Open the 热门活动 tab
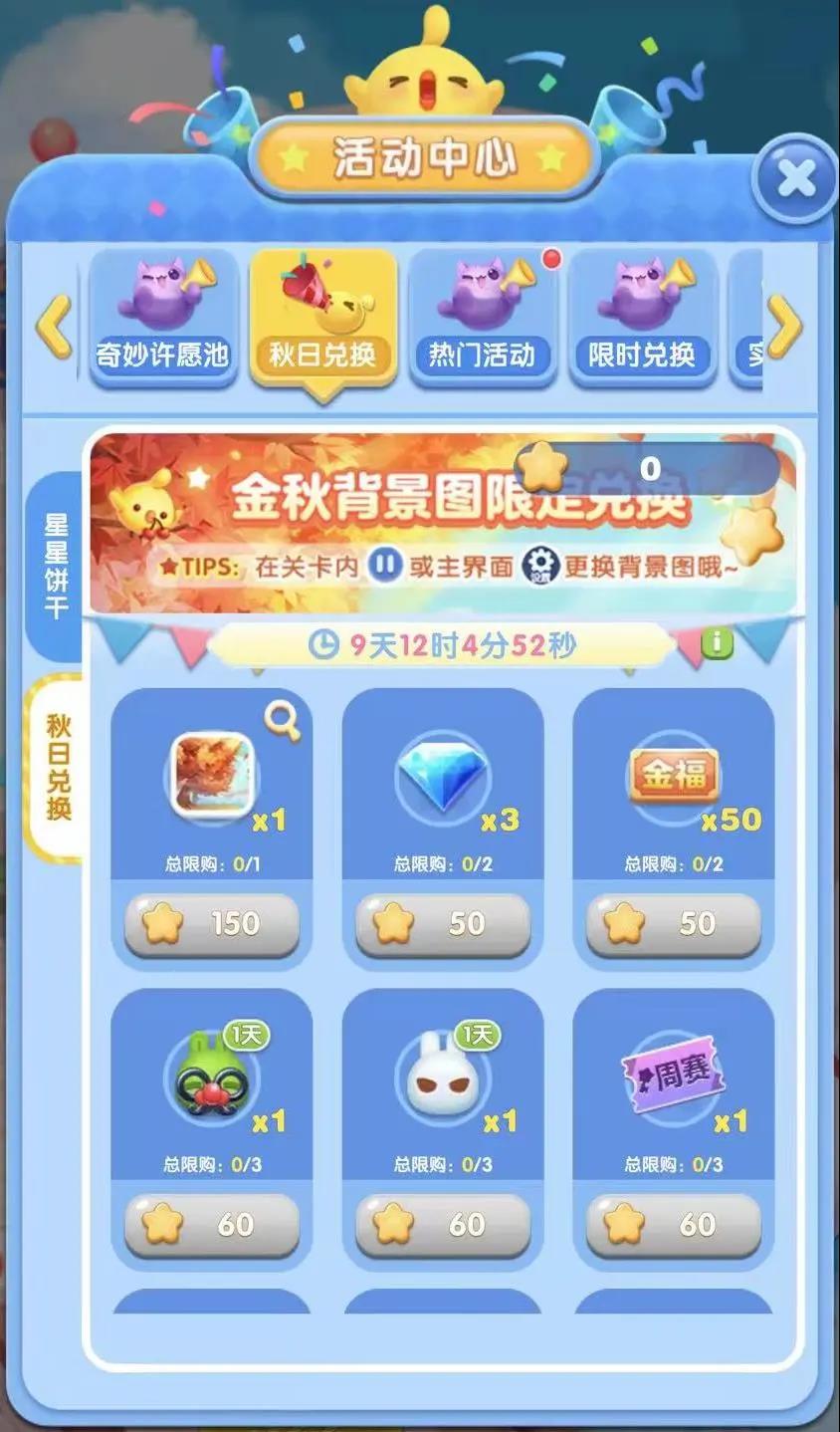Viewport: 840px width, 1432px height. point(482,319)
